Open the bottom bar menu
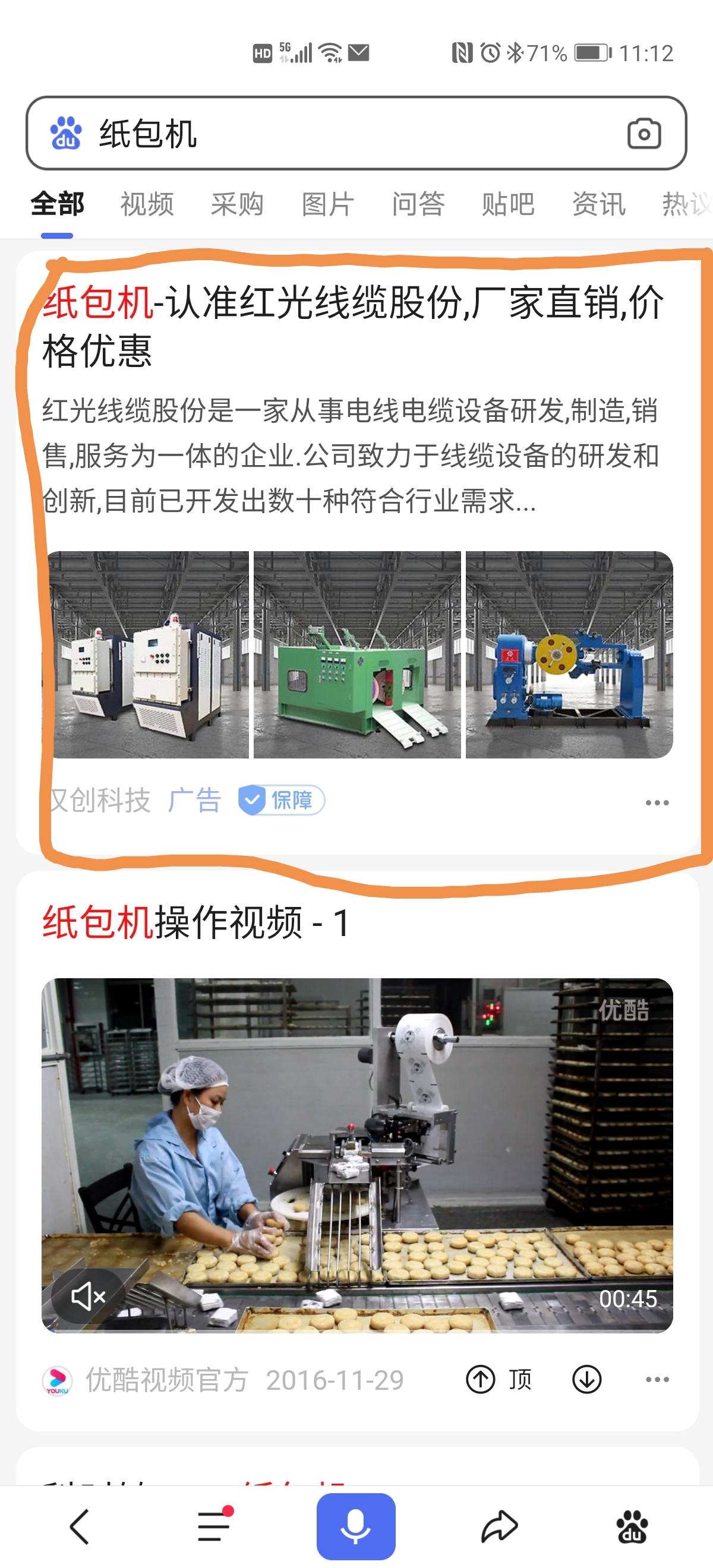The width and height of the screenshot is (713, 1568). (214, 1526)
